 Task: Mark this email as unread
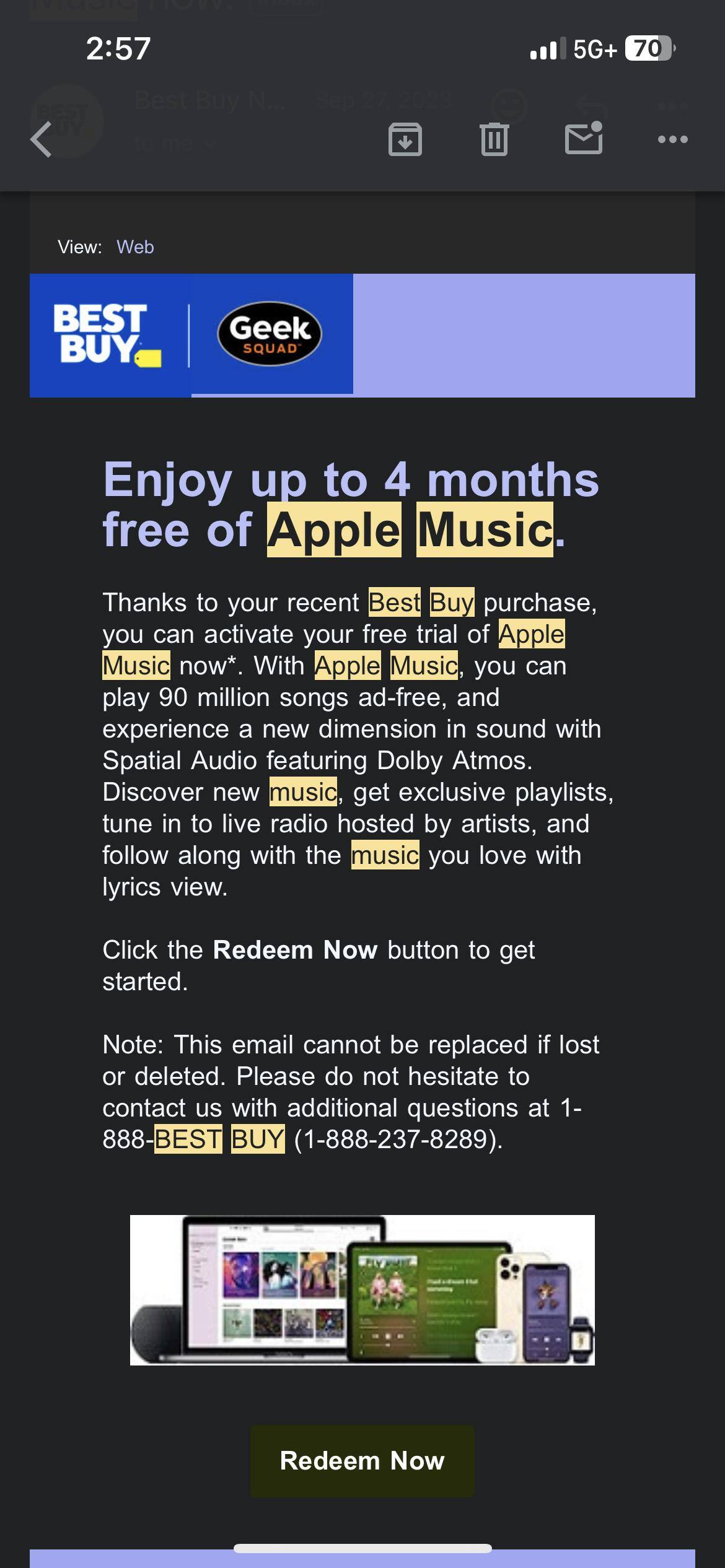[584, 138]
